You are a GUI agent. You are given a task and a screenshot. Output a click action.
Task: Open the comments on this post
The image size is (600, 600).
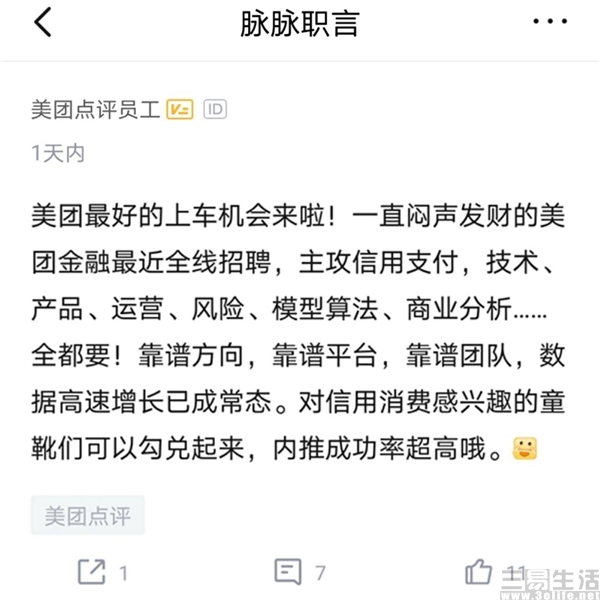pyautogui.click(x=288, y=572)
